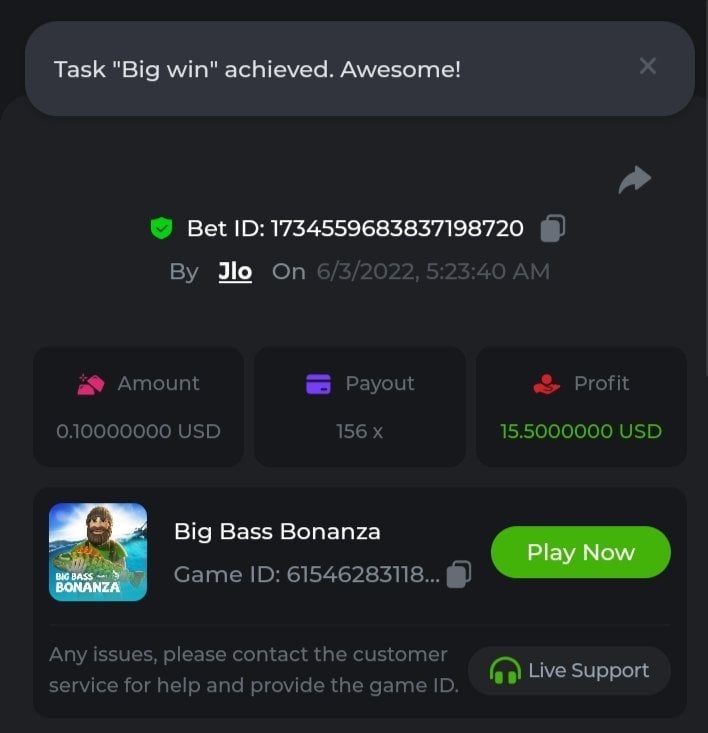Screen dimensions: 708x733
Task: Open the Big Bass Bonanza game thumbnail
Action: (x=98, y=552)
